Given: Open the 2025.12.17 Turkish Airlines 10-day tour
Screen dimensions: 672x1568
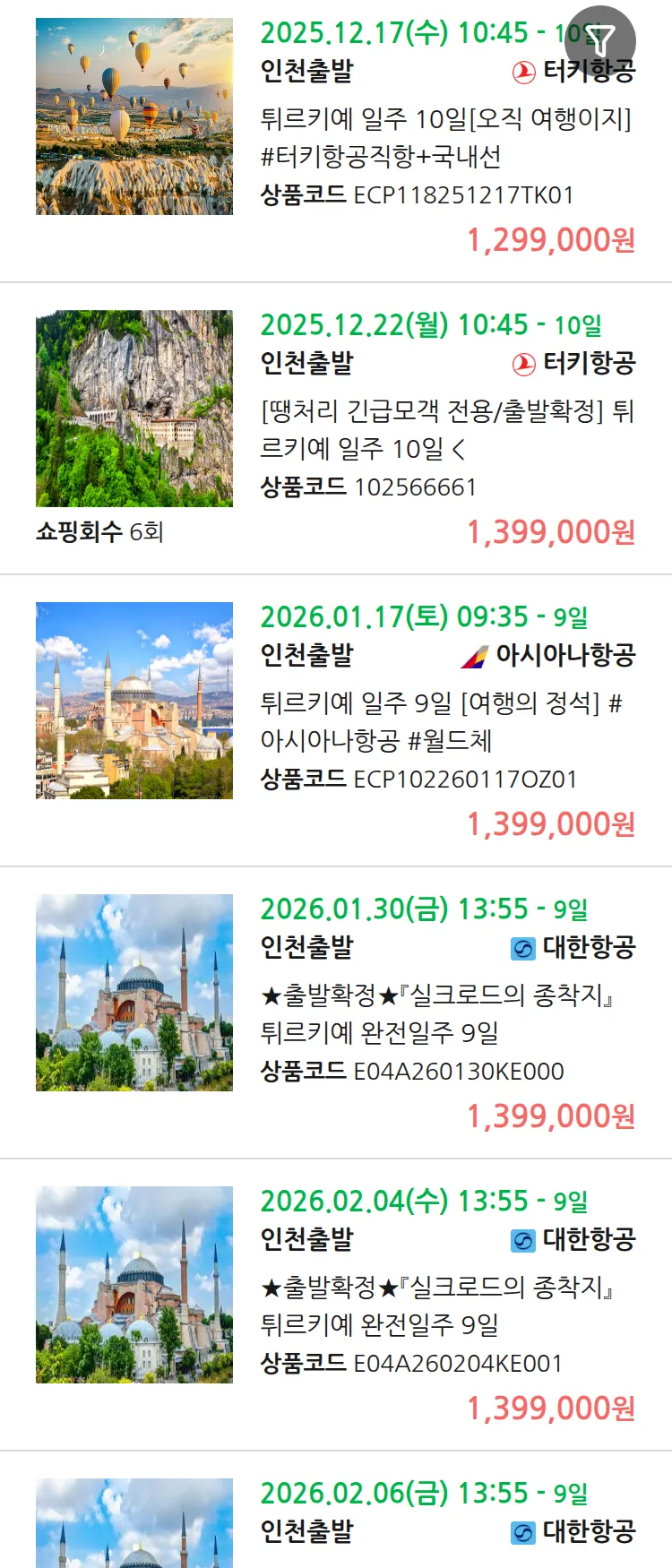Looking at the screenshot, I should coord(445,136).
